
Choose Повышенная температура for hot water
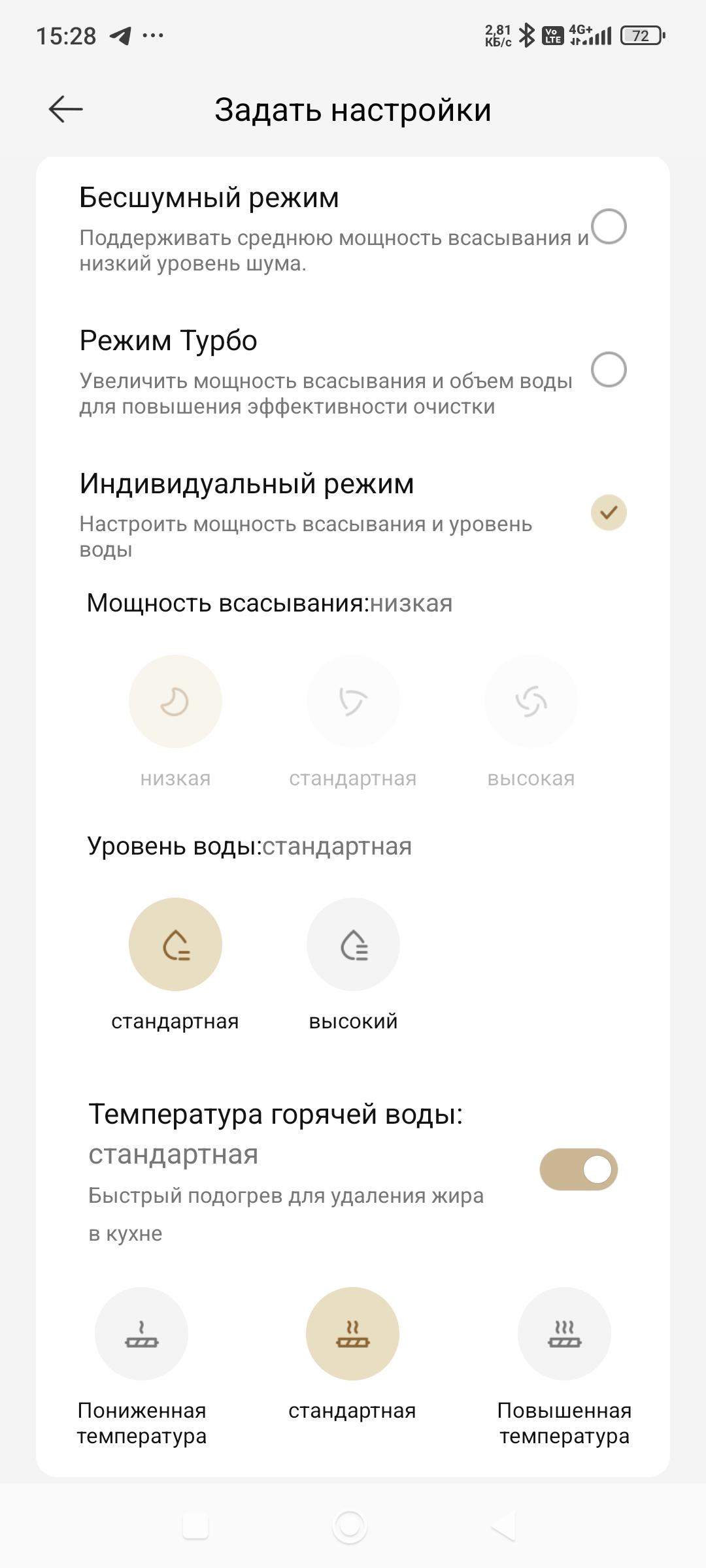564,1334
